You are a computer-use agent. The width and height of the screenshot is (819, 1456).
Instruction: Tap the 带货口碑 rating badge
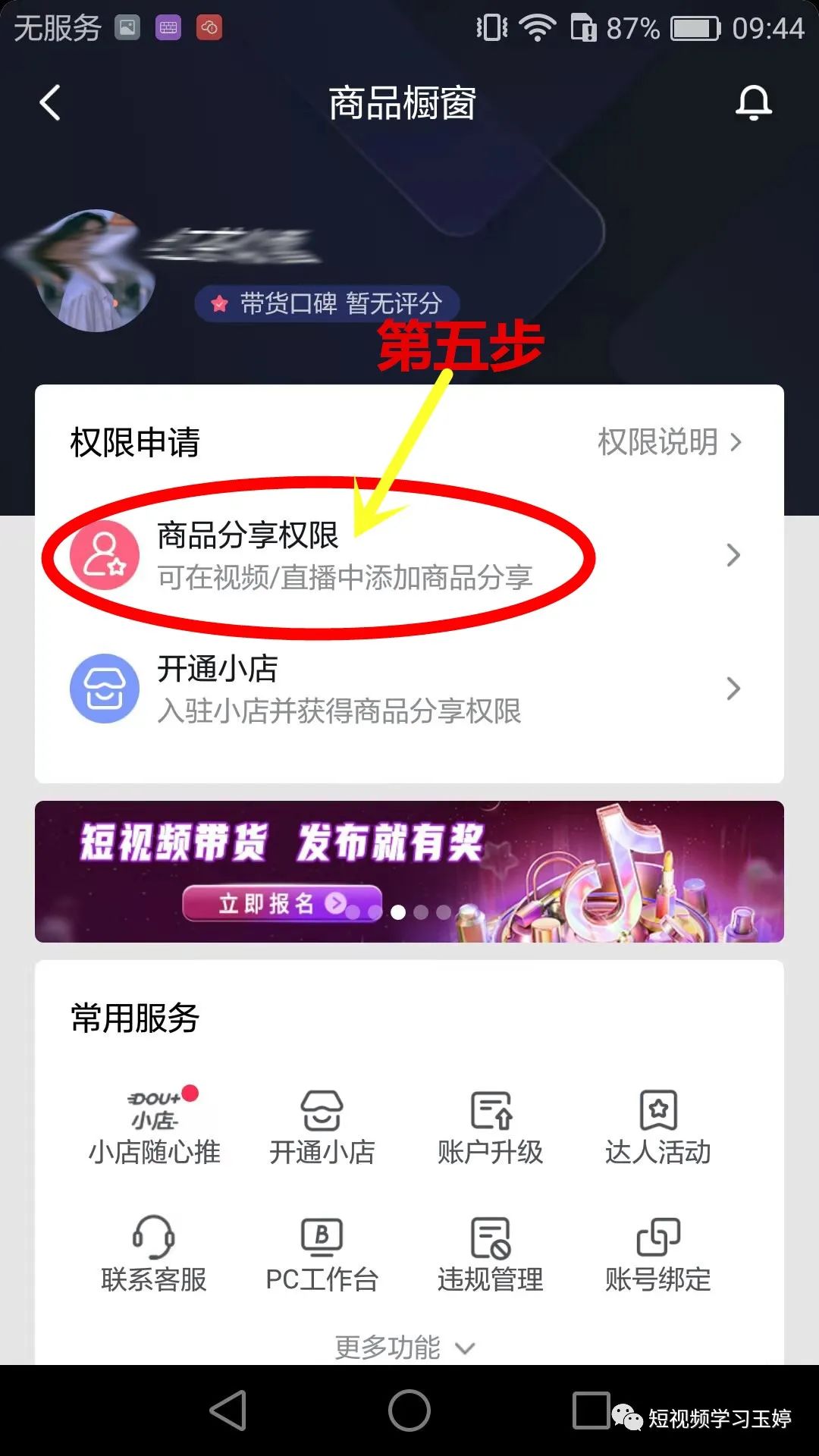click(328, 304)
